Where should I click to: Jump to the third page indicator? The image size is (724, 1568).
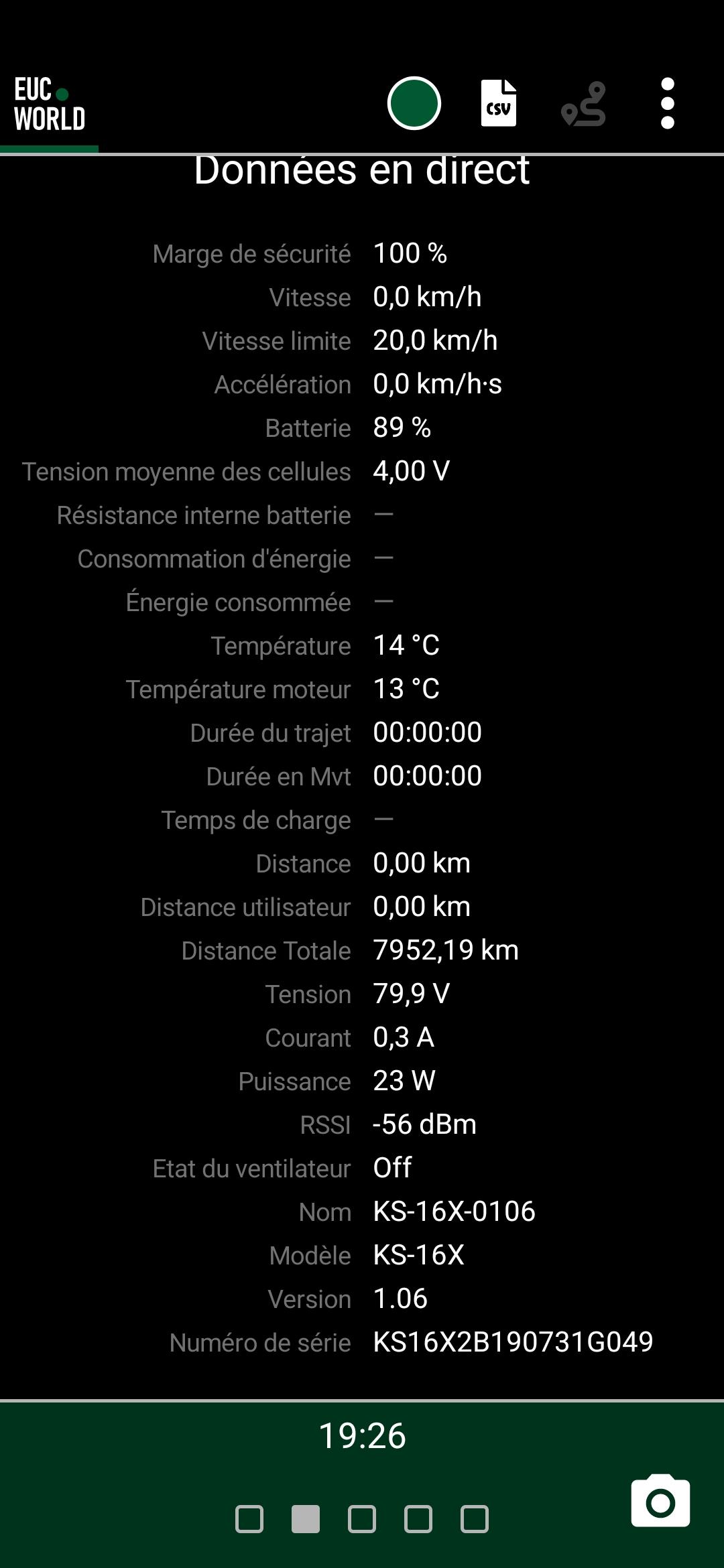point(362,1519)
